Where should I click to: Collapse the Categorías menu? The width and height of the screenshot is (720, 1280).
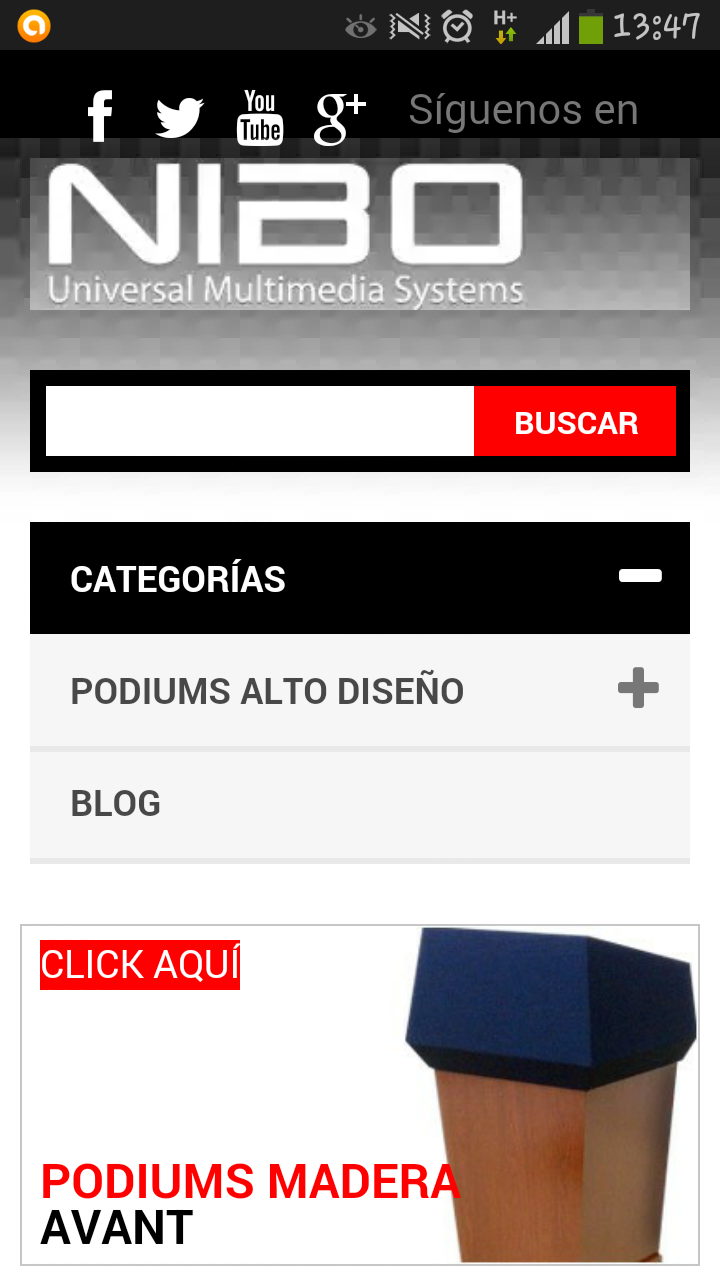tap(640, 576)
